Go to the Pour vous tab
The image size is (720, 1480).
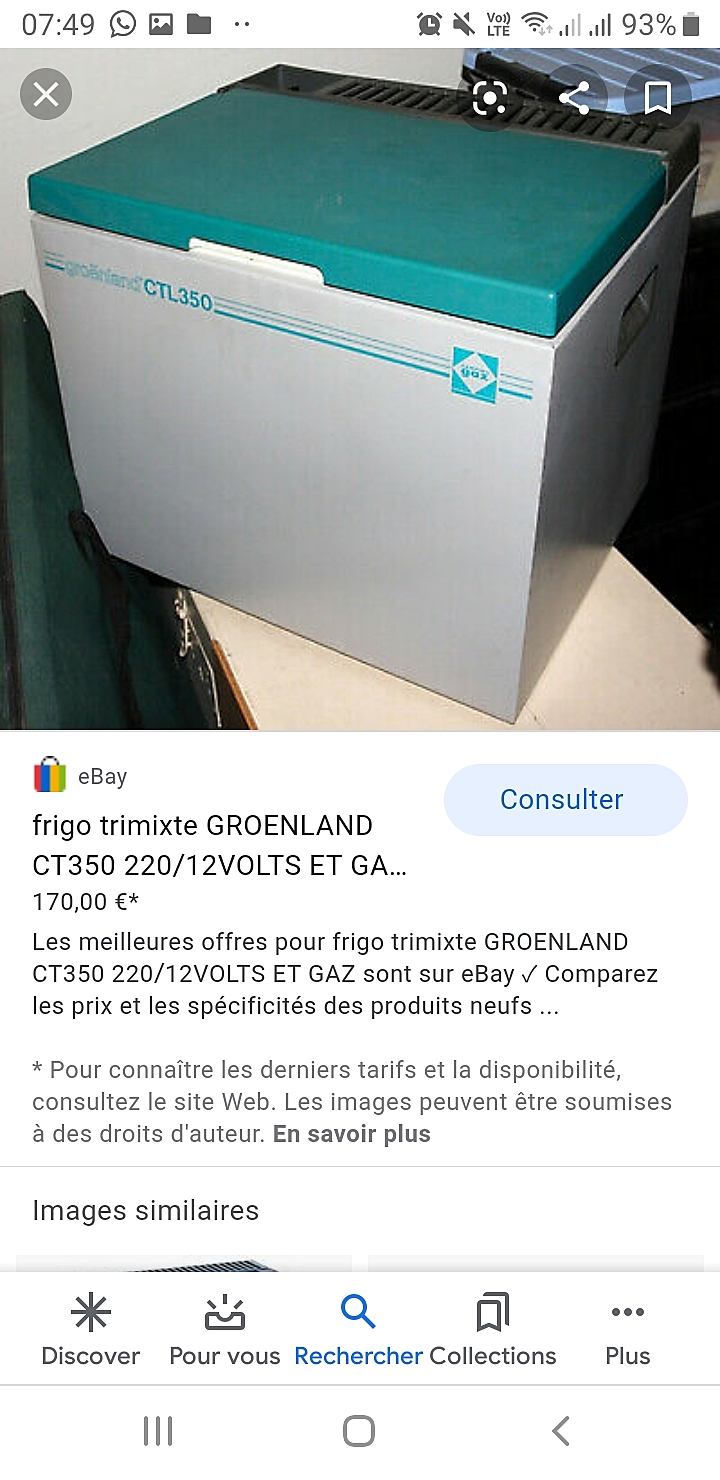click(x=225, y=1330)
